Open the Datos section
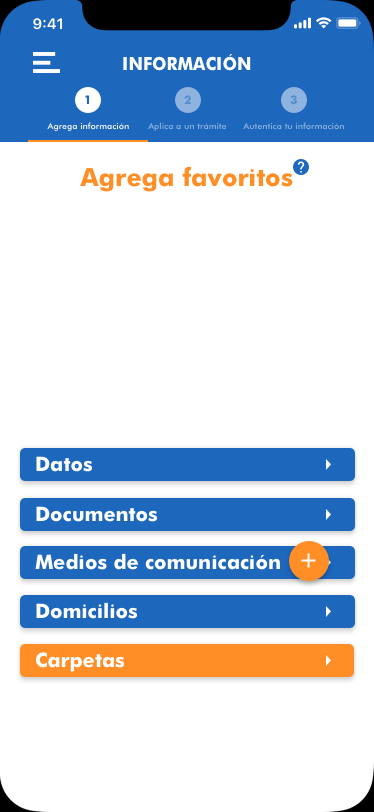The image size is (374, 812). (x=188, y=465)
